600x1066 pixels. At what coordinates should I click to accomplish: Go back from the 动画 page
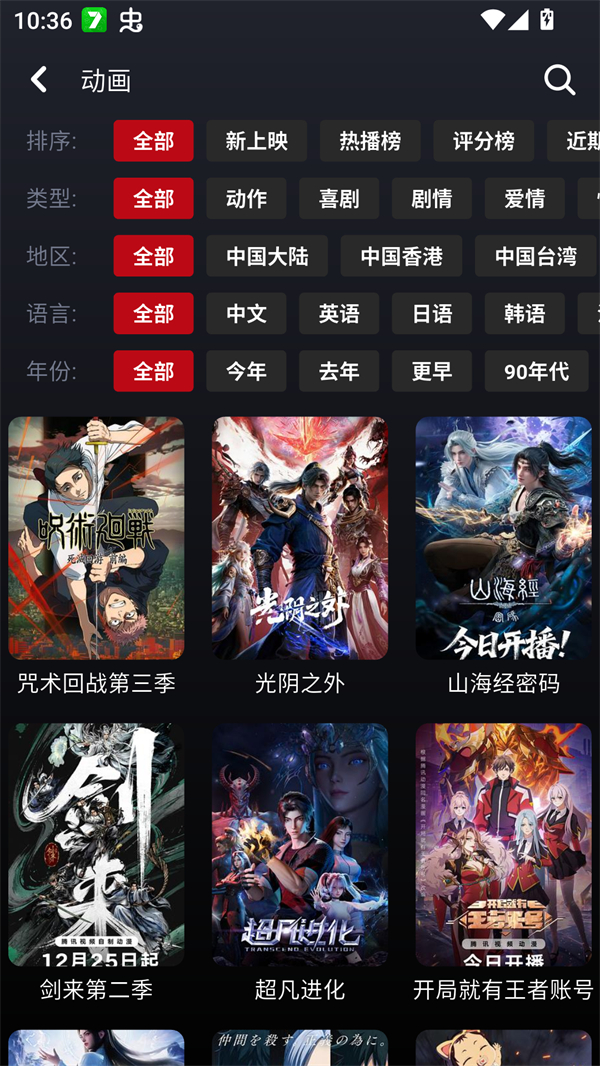(x=39, y=80)
